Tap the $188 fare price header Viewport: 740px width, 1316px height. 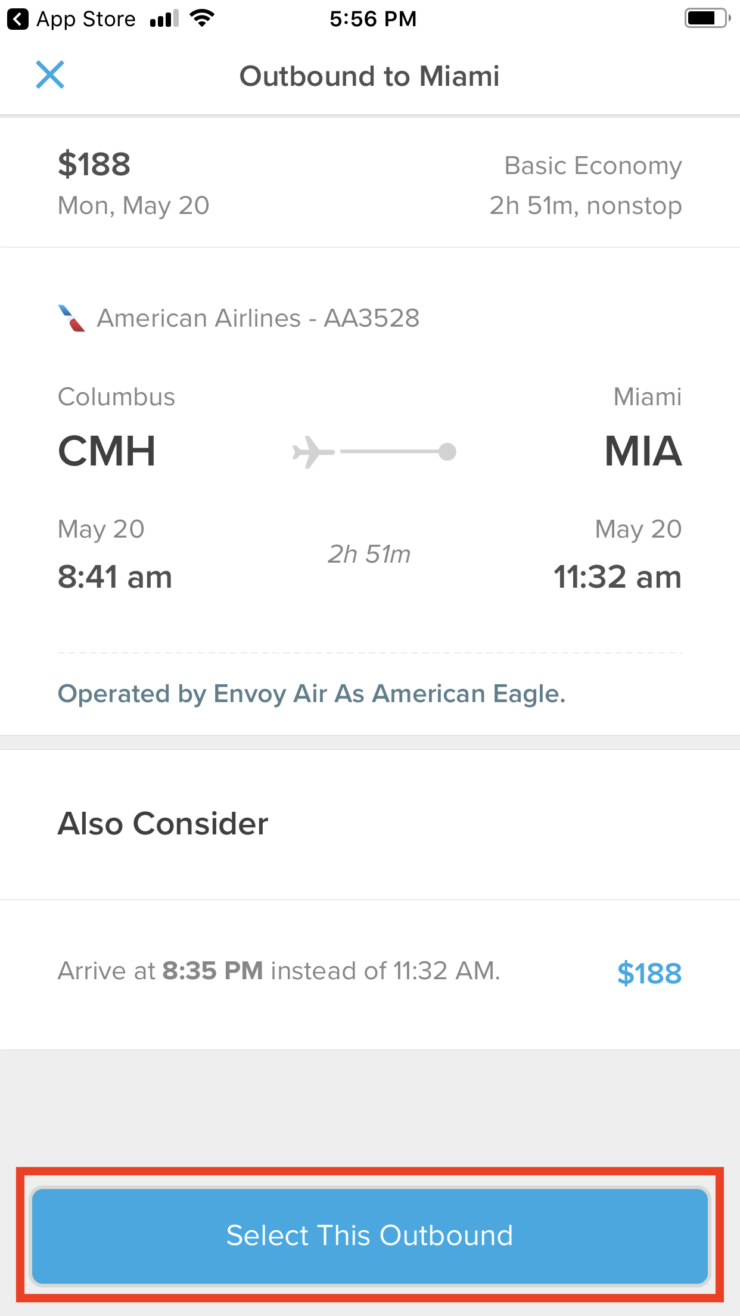(x=94, y=163)
